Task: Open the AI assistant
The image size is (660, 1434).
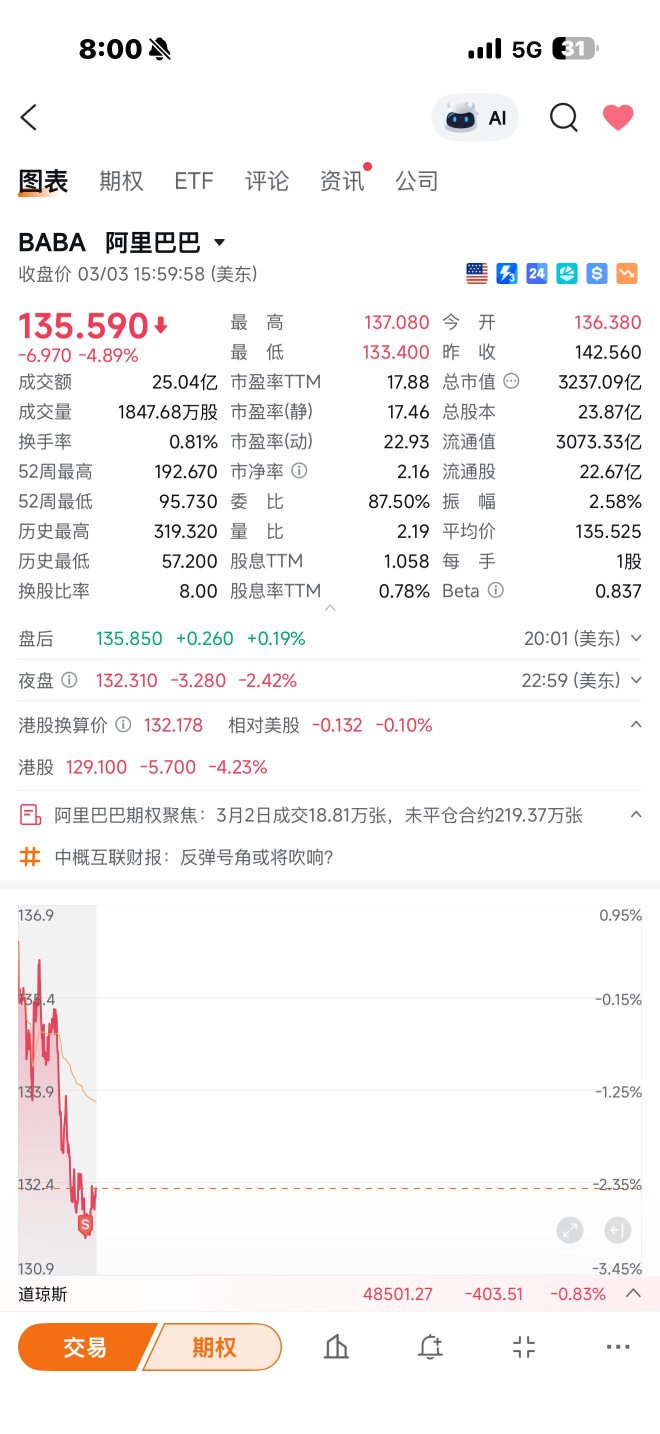Action: coord(475,118)
